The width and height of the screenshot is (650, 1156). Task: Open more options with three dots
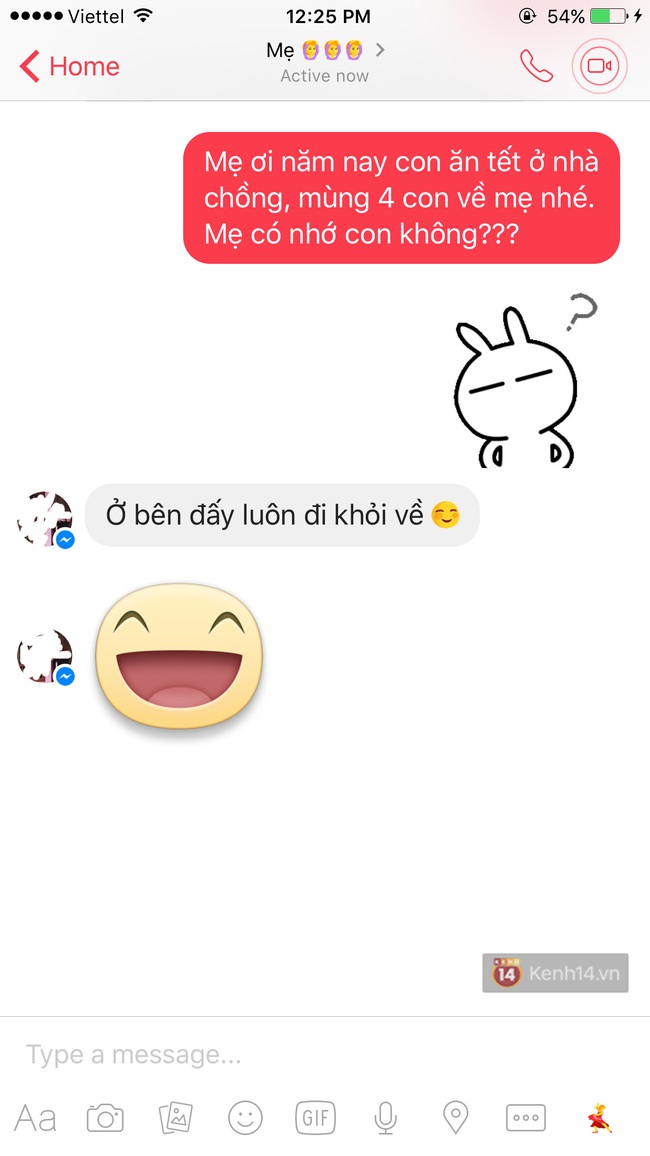pyautogui.click(x=526, y=1118)
